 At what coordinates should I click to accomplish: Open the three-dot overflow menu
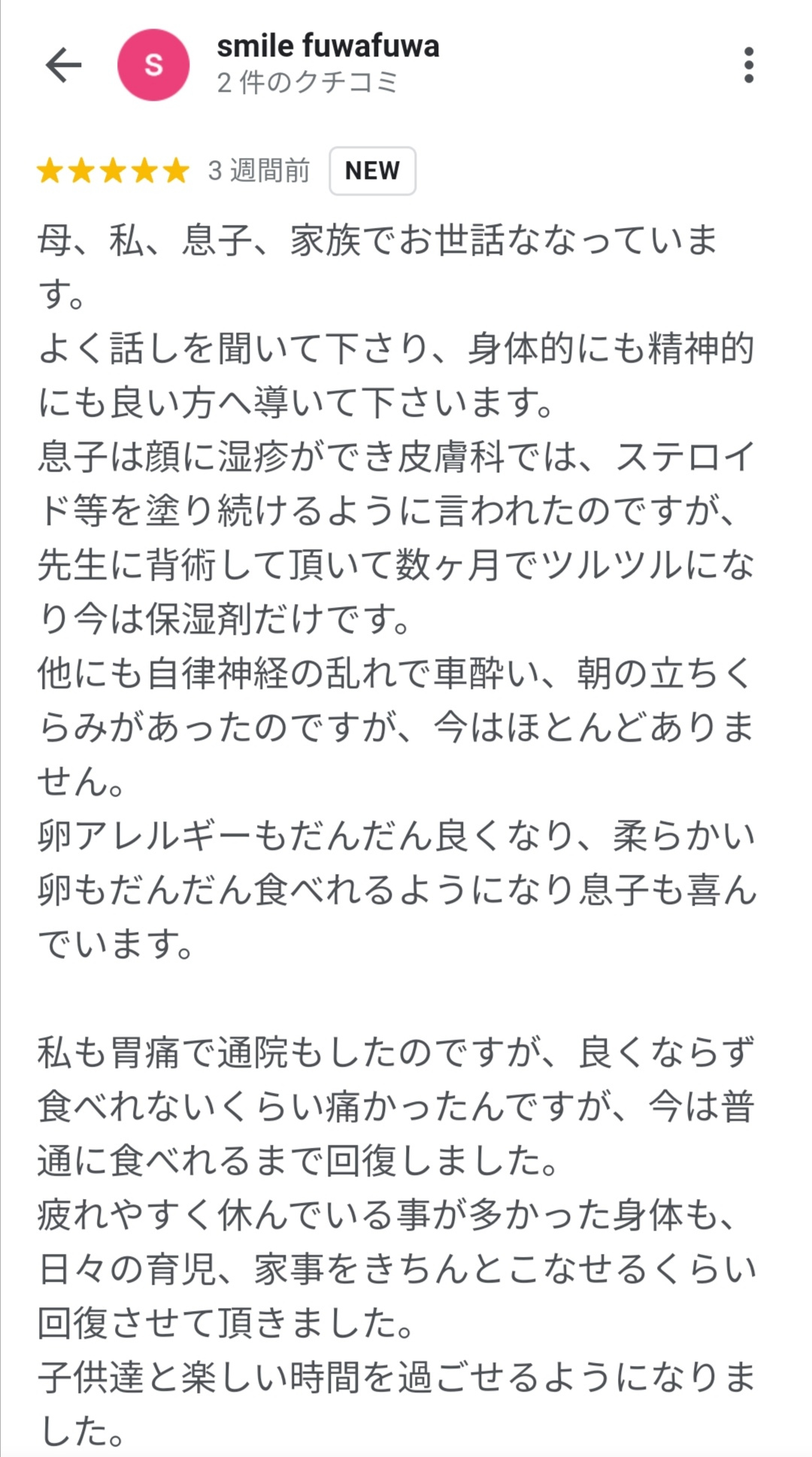[x=748, y=65]
